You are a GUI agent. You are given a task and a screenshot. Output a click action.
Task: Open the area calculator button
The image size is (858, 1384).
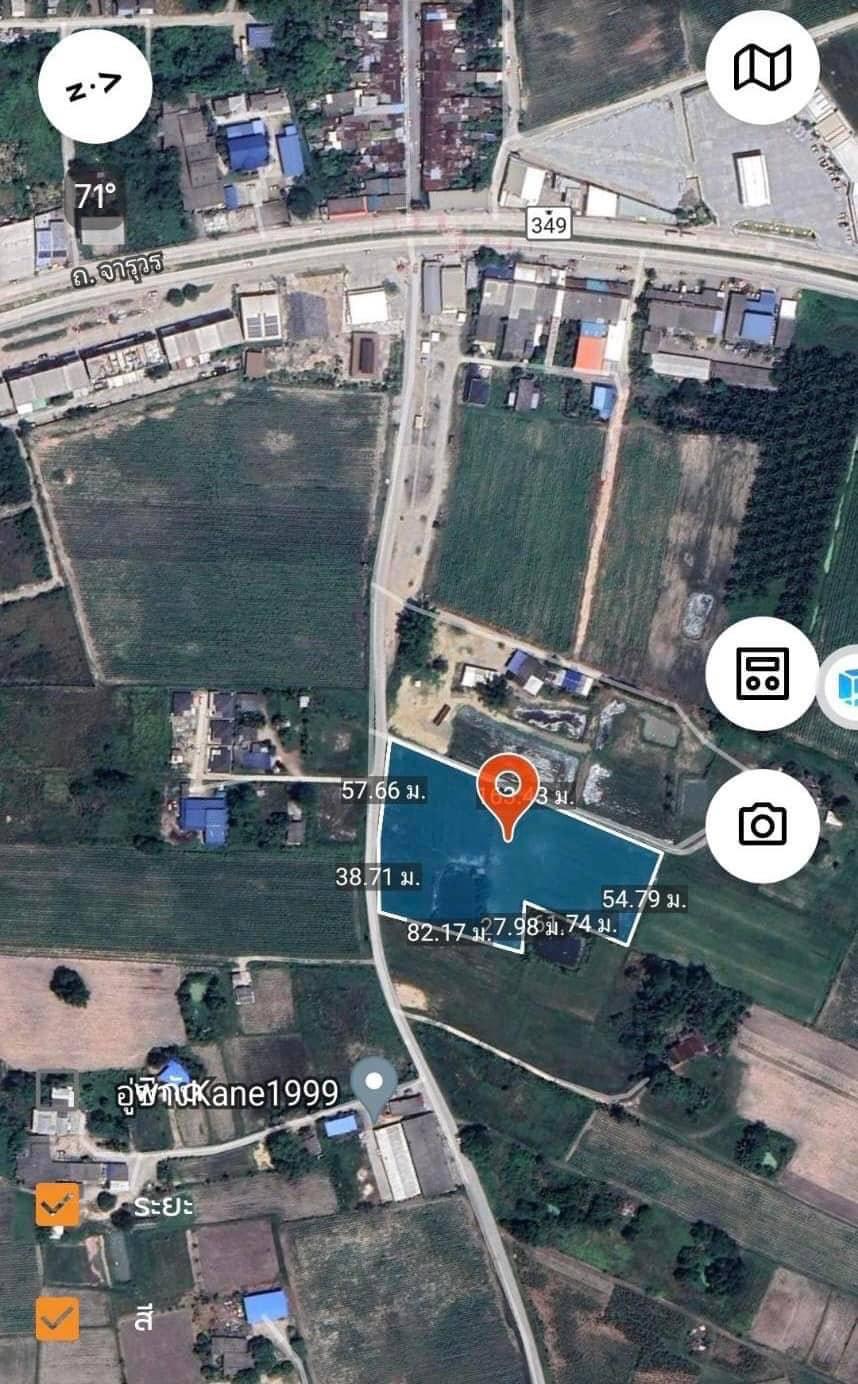[762, 673]
